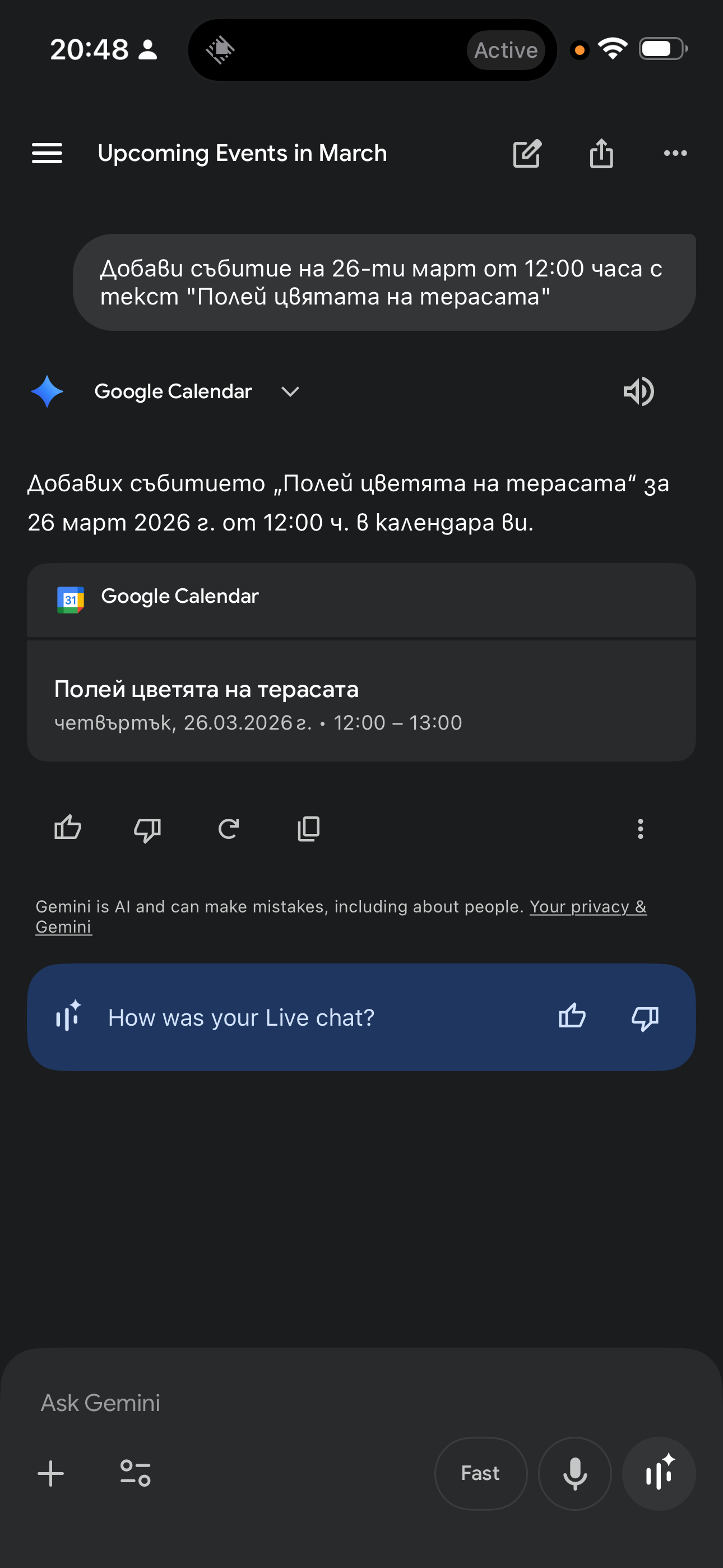723x1568 pixels.
Task: Tap the plus icon to add attachments
Action: pos(51,1474)
